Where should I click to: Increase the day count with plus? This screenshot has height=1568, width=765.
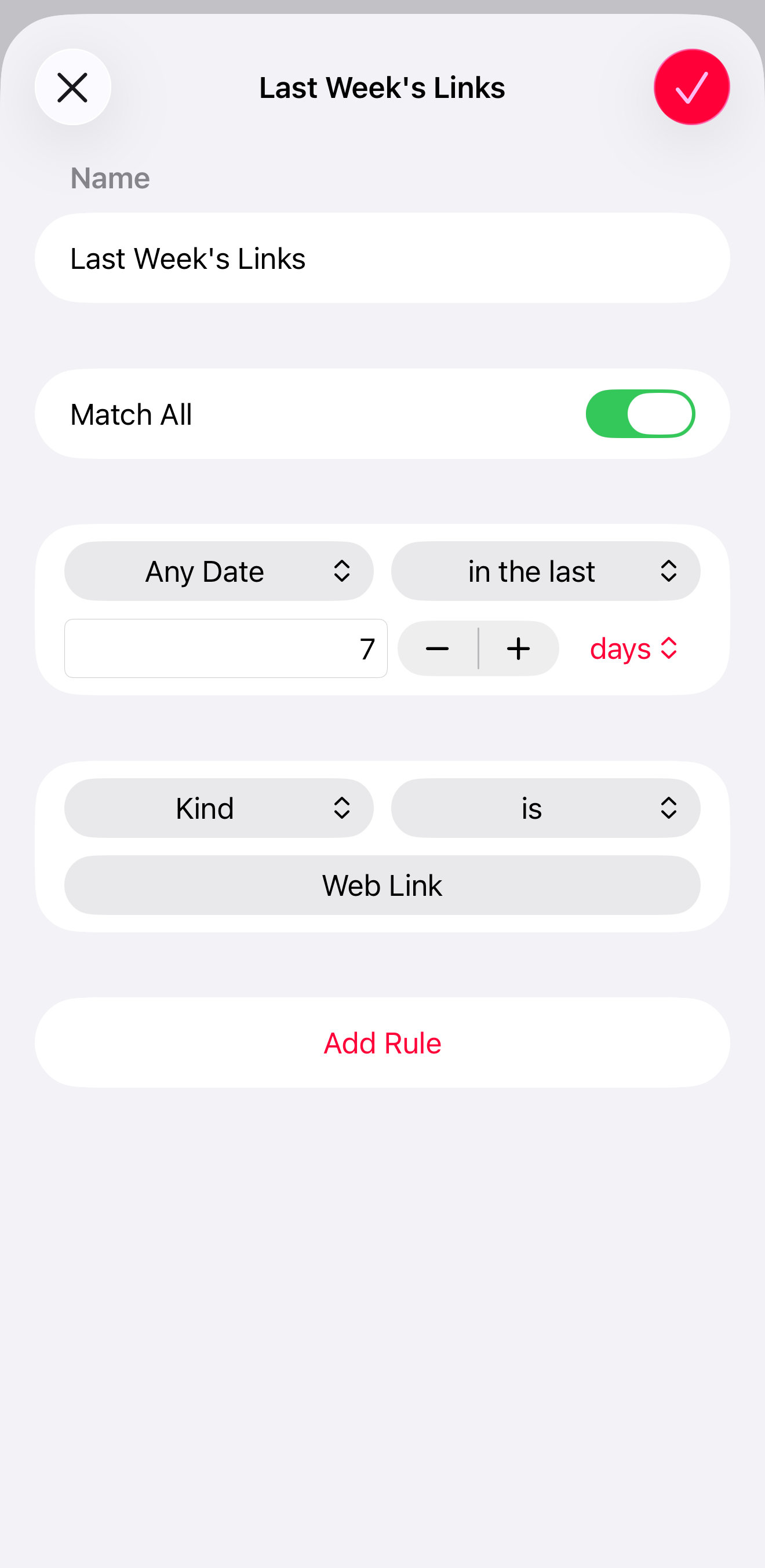(519, 649)
